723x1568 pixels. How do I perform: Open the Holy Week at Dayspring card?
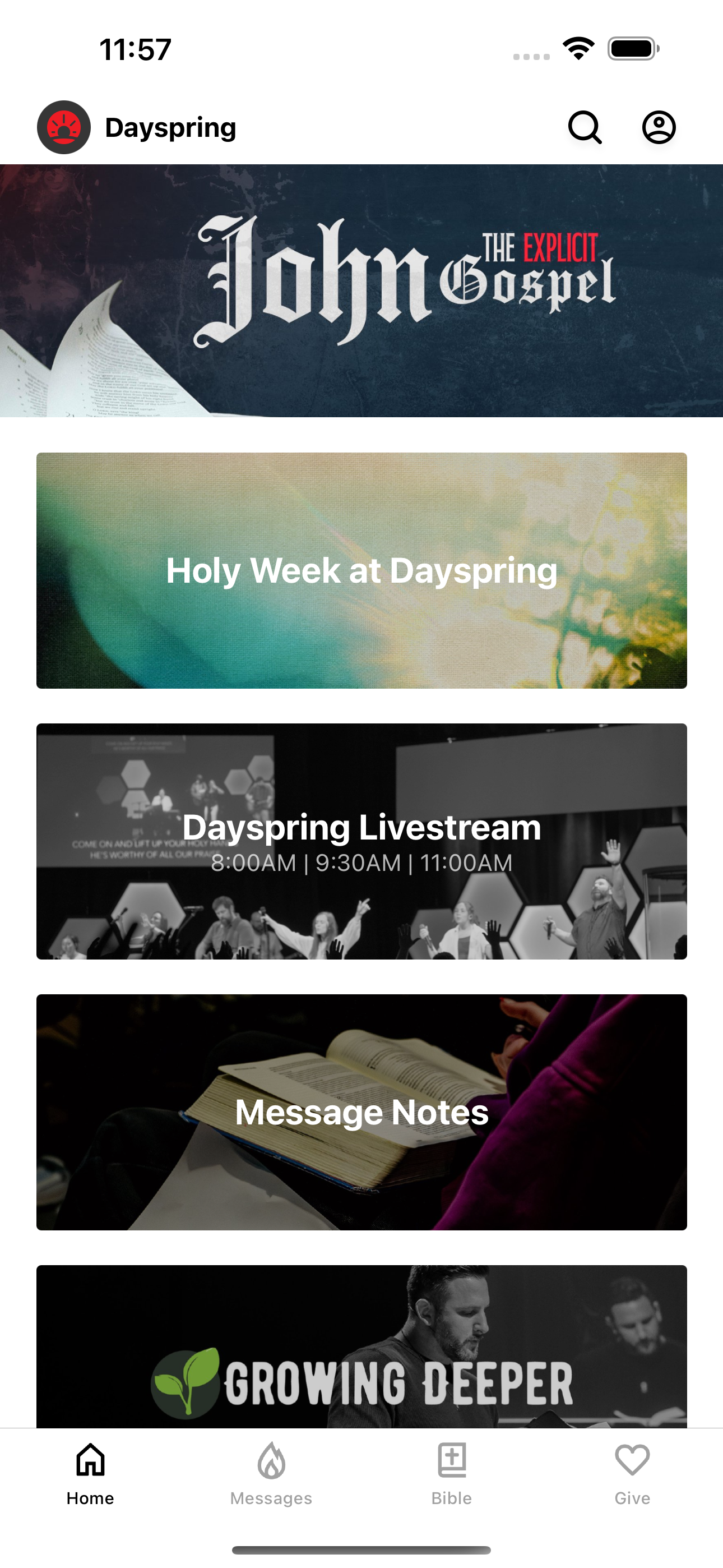[361, 571]
